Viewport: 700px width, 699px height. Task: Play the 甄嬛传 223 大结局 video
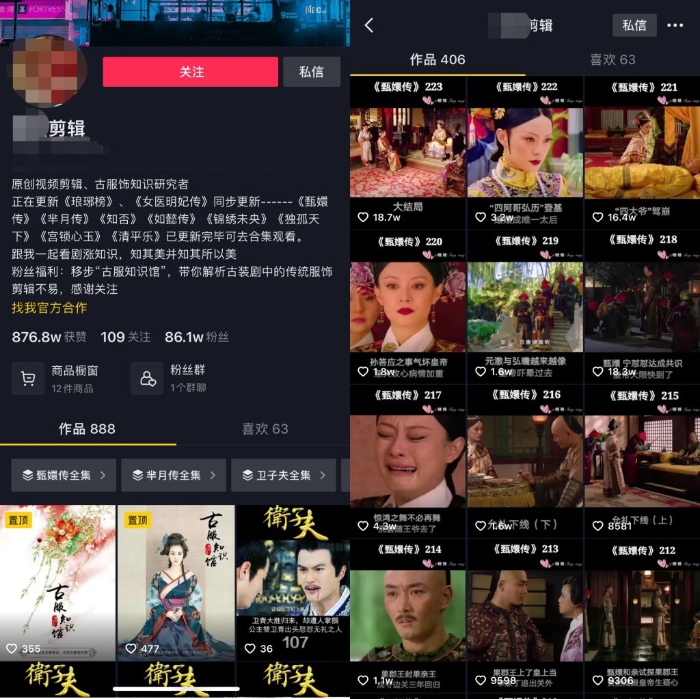click(x=407, y=152)
